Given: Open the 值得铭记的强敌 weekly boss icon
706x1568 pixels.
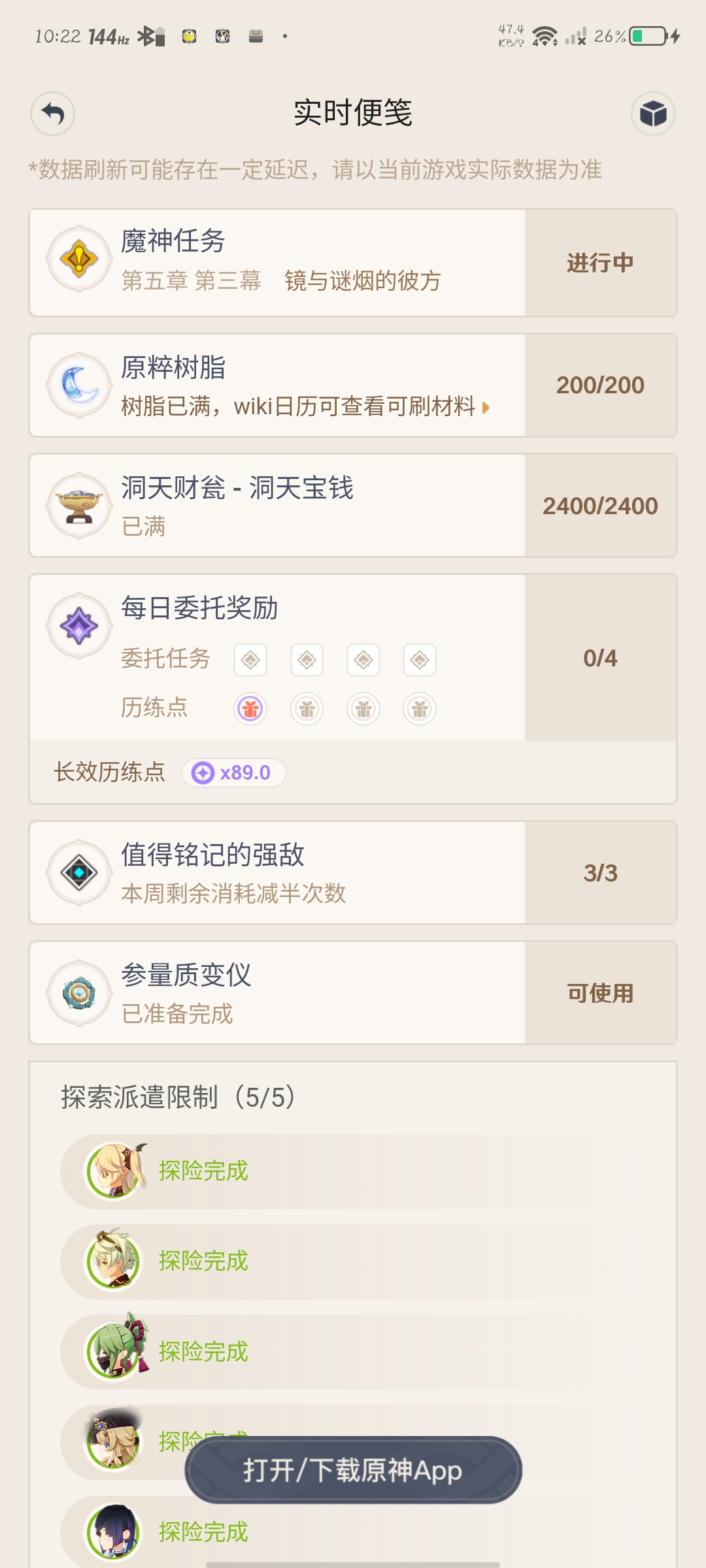Looking at the screenshot, I should coord(78,872).
